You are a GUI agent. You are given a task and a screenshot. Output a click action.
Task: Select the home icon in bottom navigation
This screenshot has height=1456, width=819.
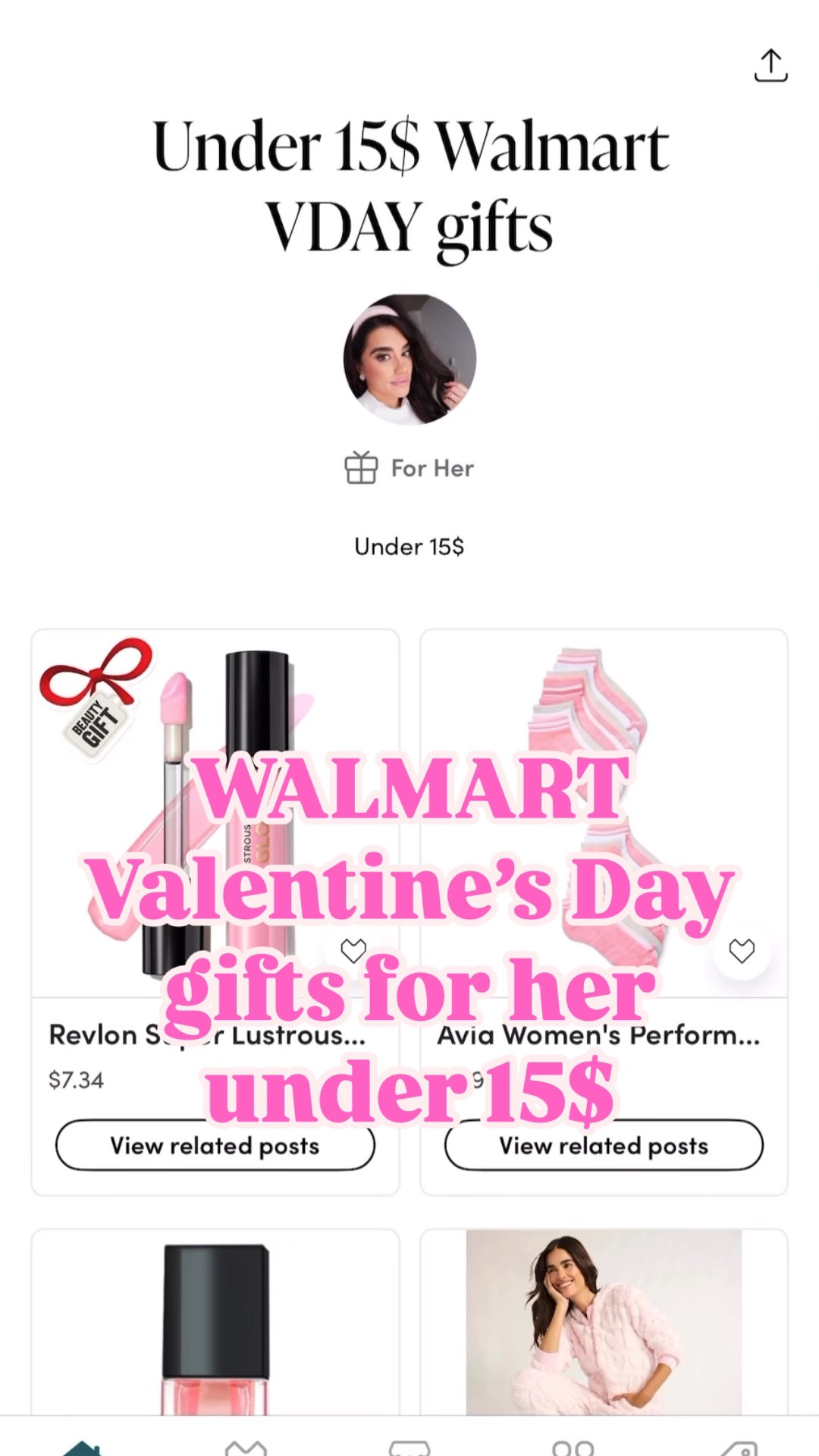coord(83,1445)
